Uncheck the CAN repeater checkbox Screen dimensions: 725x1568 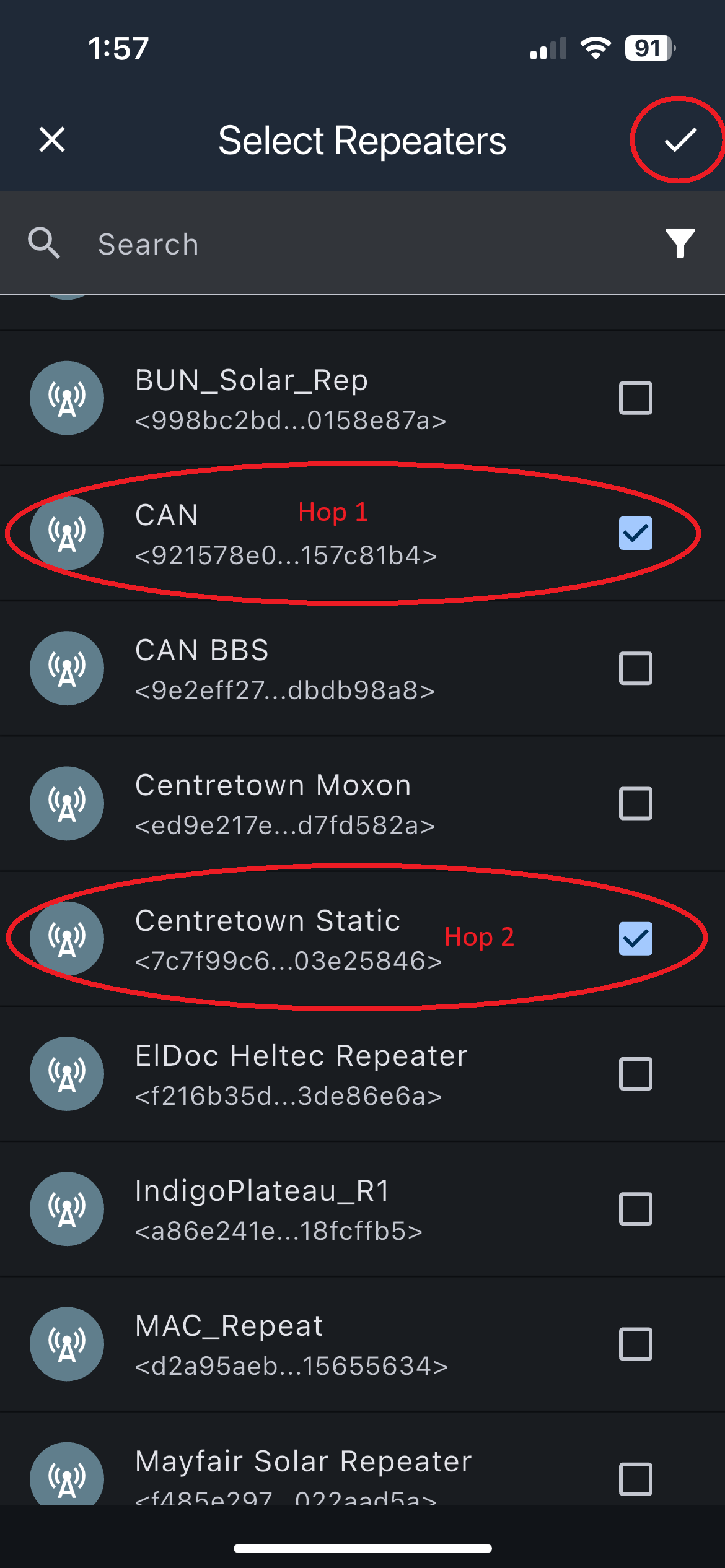point(635,533)
